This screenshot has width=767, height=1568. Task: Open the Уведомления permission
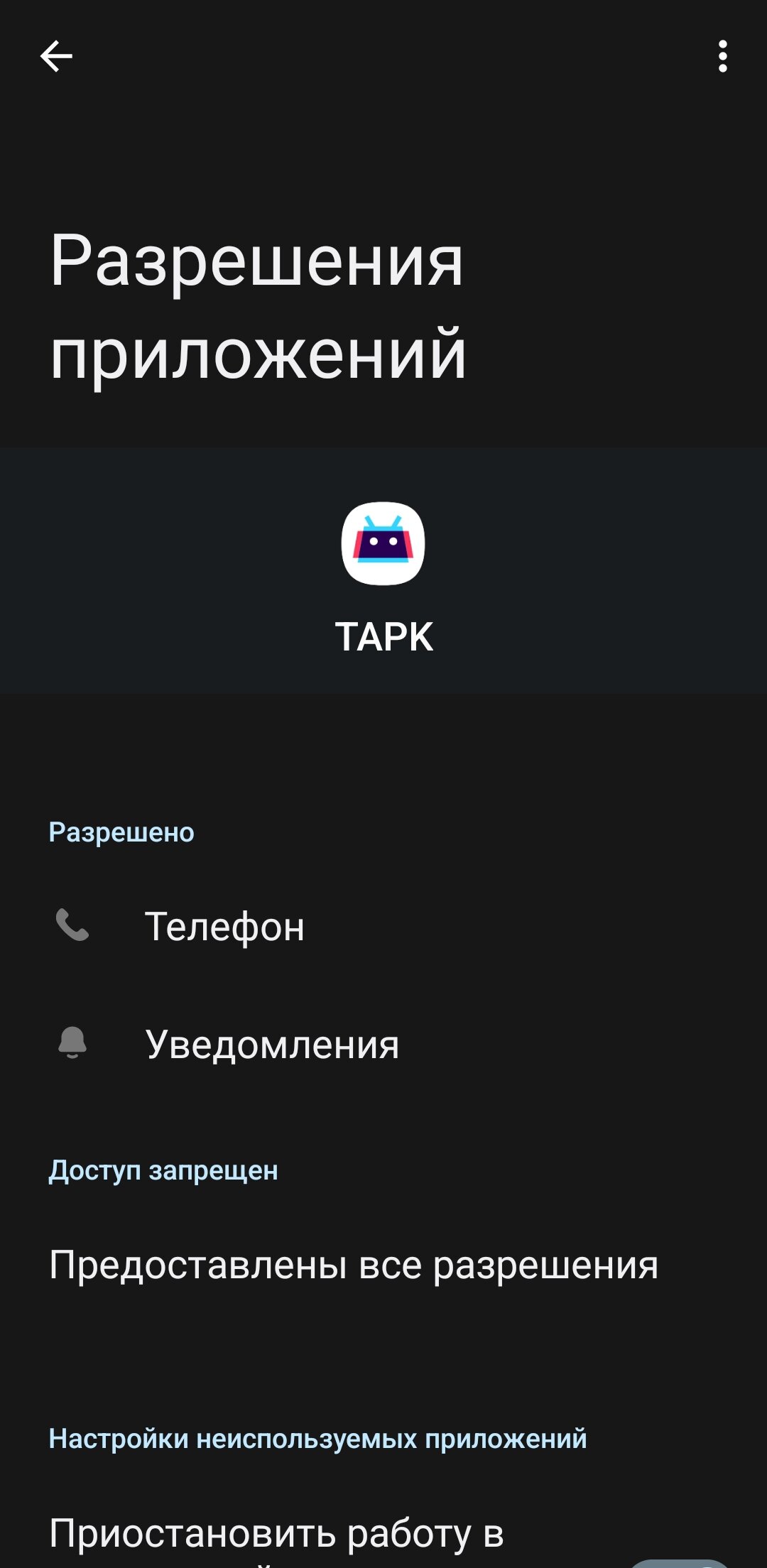tap(383, 1044)
